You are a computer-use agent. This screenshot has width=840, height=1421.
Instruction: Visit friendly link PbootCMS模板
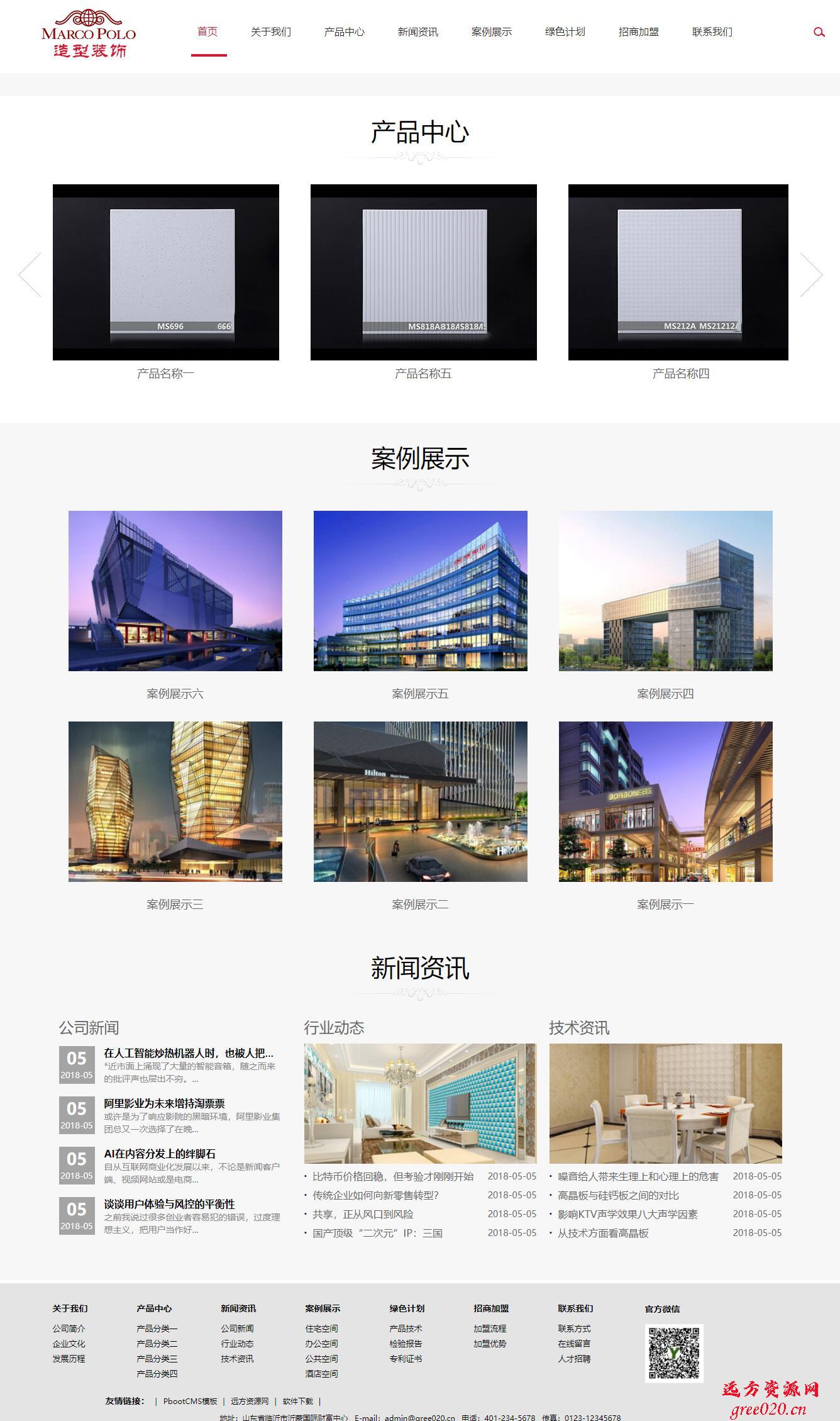190,1401
